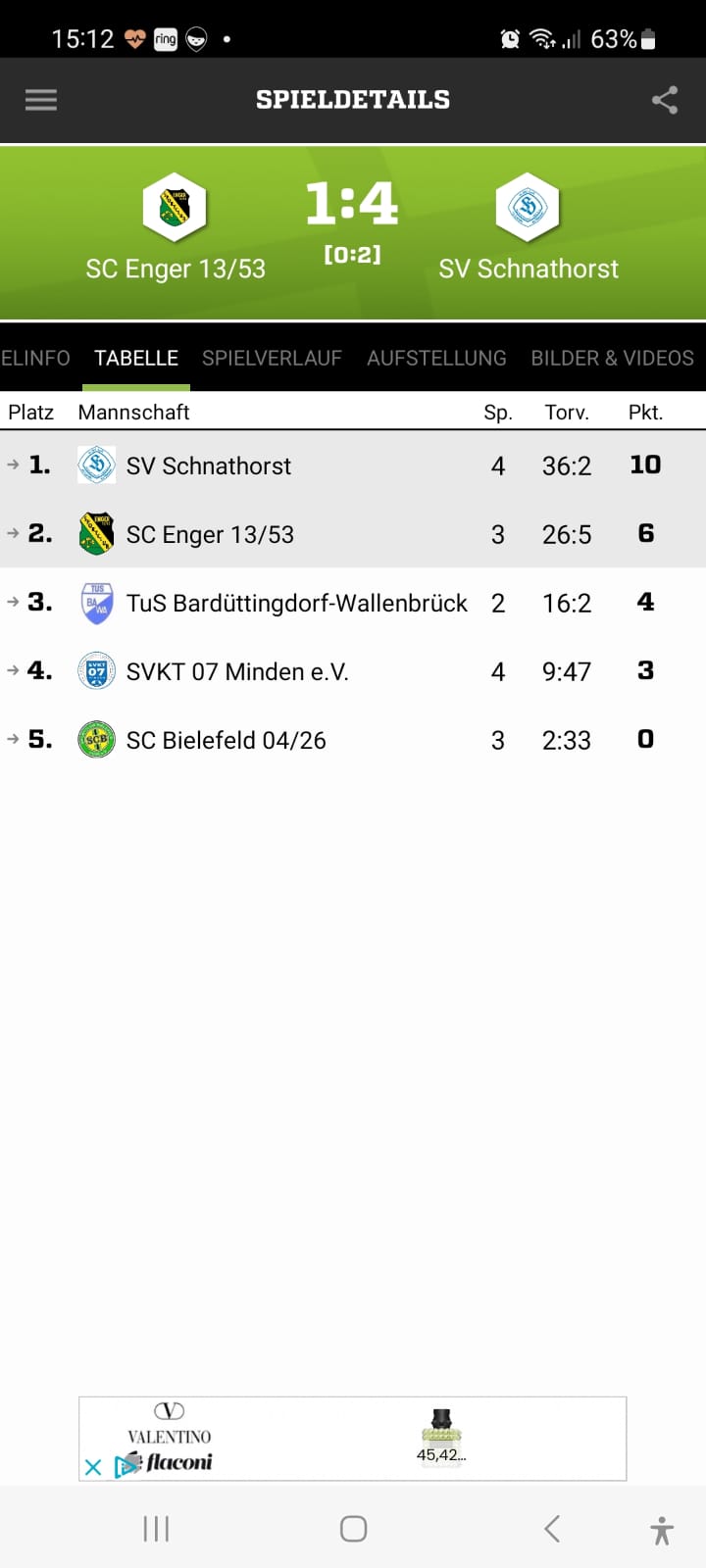Image resolution: width=706 pixels, height=1568 pixels.
Task: Open SC Enger 13/53 crest in header
Action: click(x=175, y=207)
